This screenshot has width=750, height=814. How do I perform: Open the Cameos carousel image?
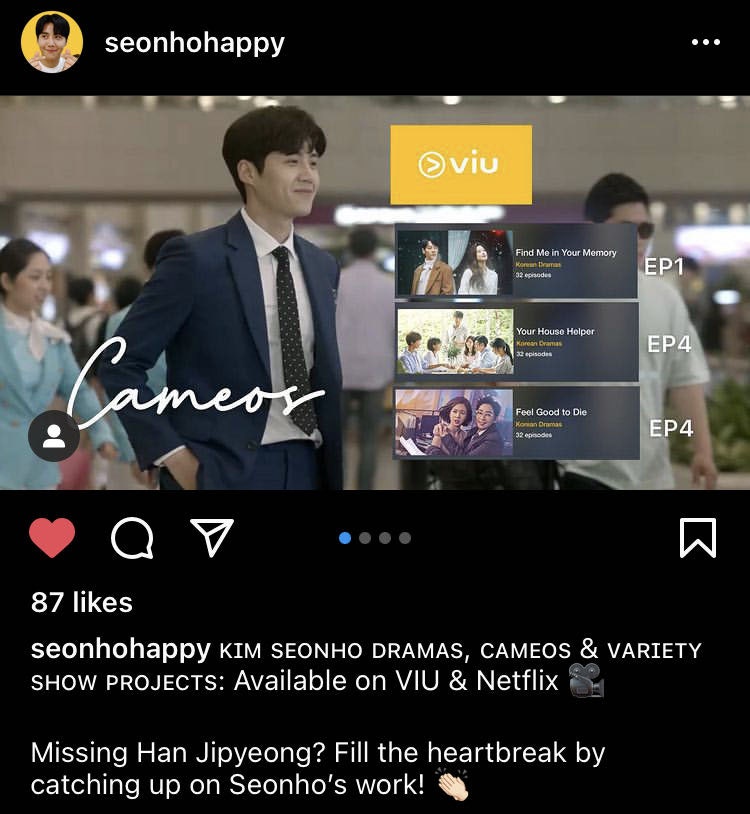point(374,293)
